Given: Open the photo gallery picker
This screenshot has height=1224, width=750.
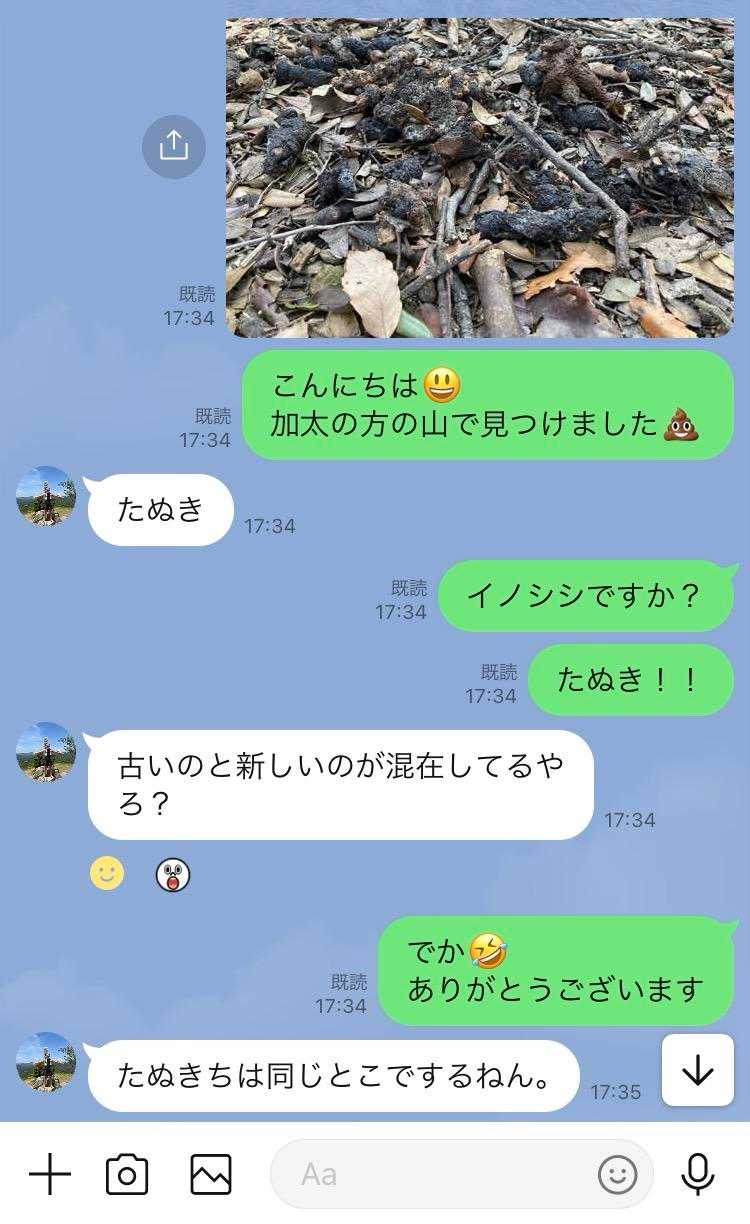Looking at the screenshot, I should [211, 1174].
